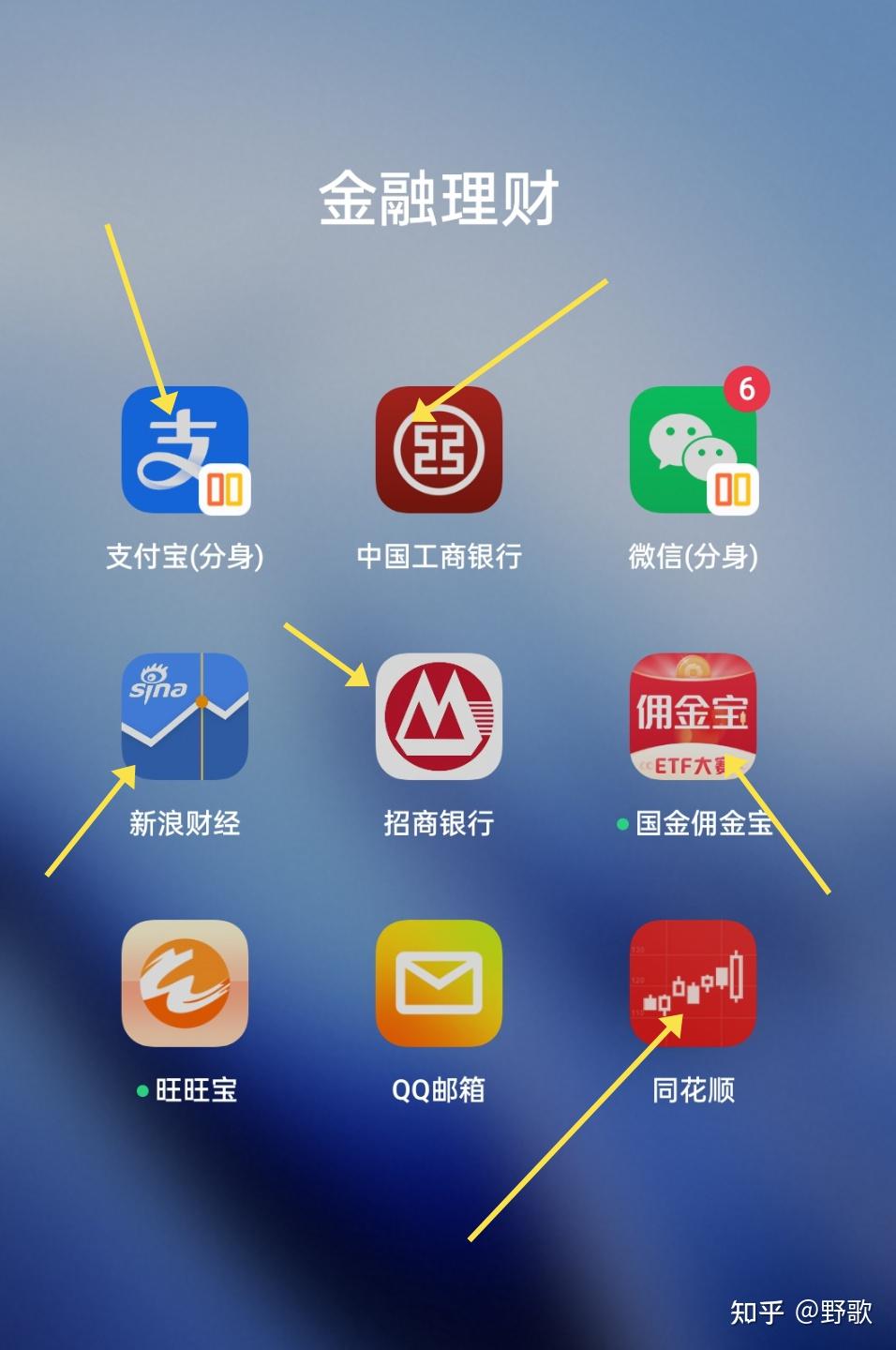Image resolution: width=896 pixels, height=1350 pixels.
Task: Tap the 微信(分身) label text
Action: 694,555
